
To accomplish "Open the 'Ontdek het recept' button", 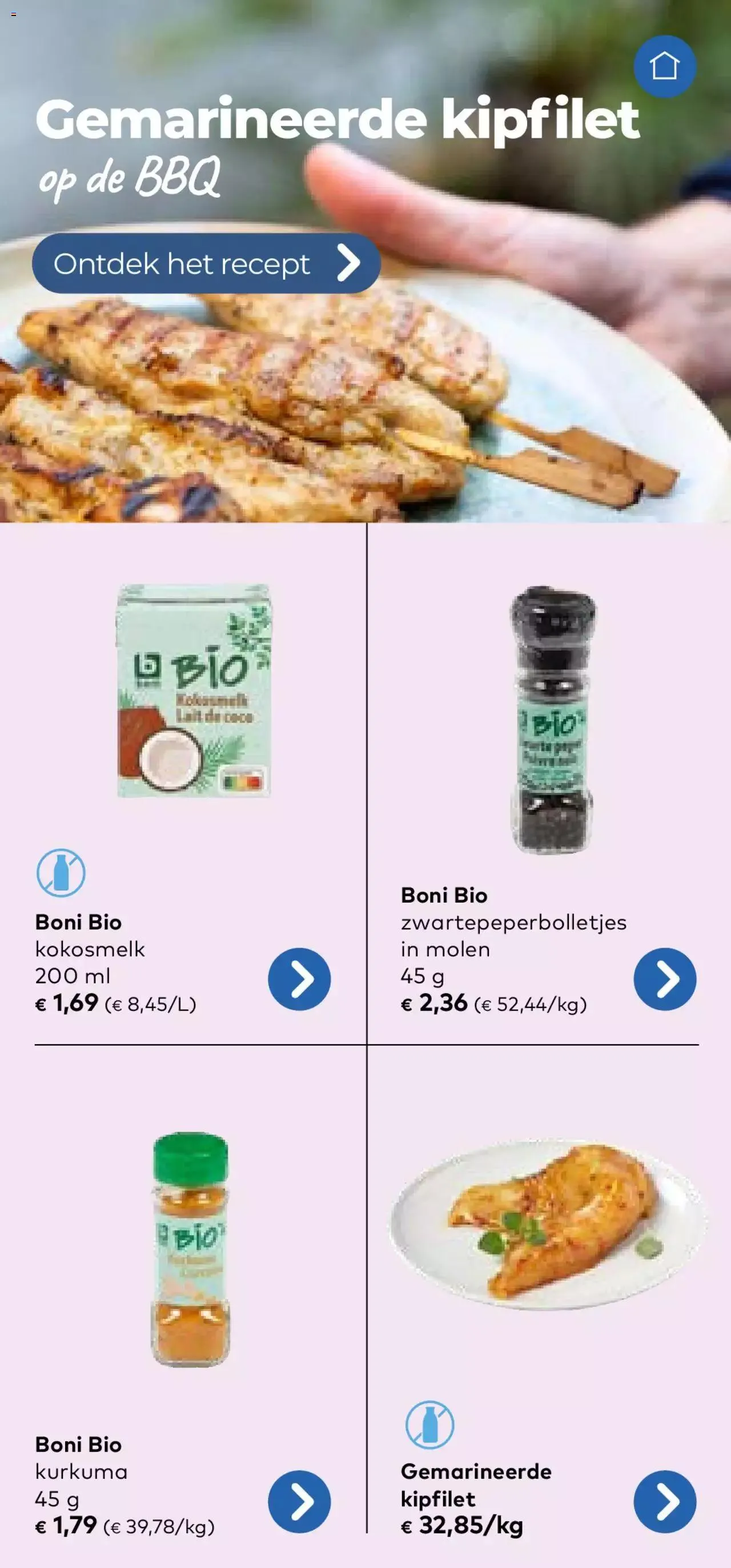I will (206, 263).
